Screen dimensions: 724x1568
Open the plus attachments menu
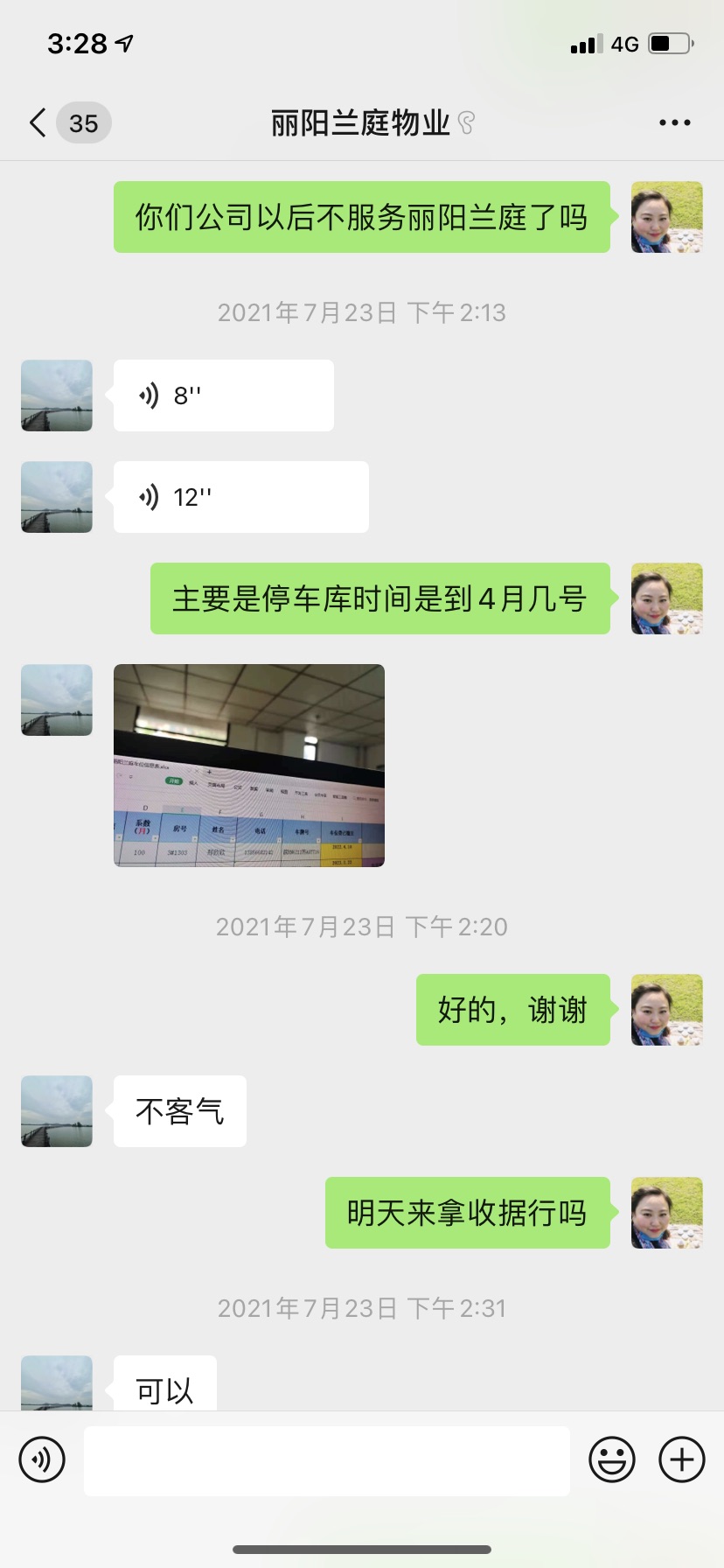pyautogui.click(x=682, y=1459)
